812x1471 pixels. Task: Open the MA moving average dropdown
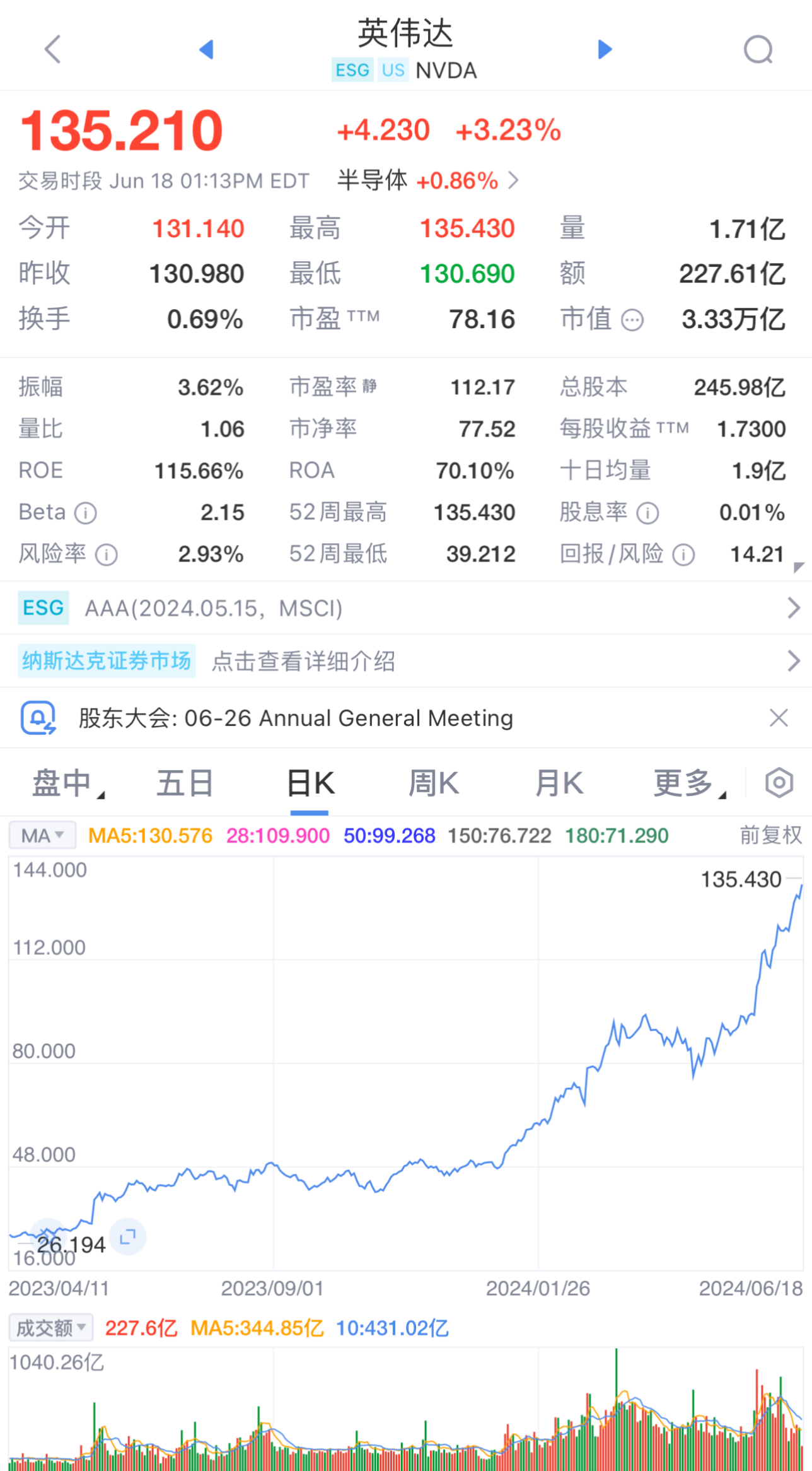[x=42, y=835]
